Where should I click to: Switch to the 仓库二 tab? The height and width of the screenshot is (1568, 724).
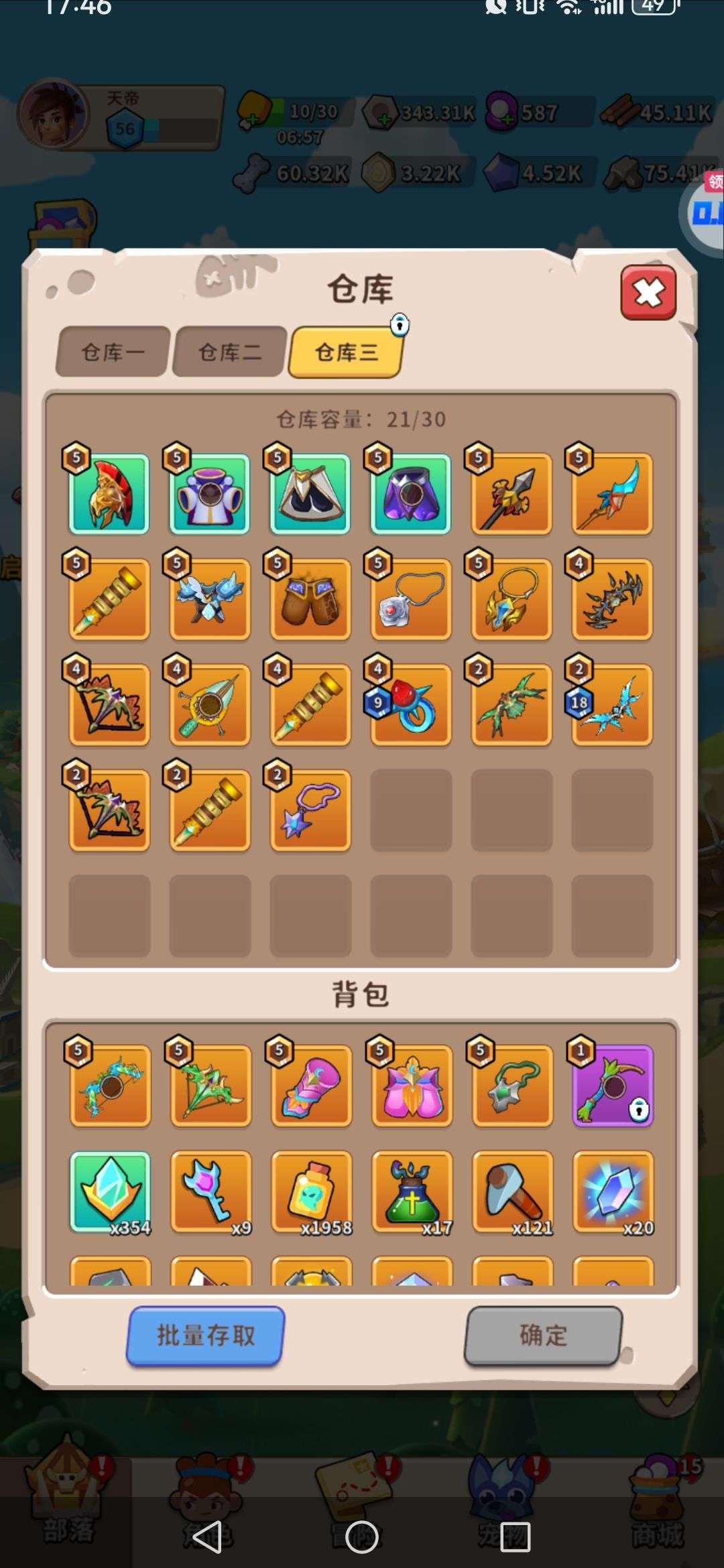pos(230,352)
